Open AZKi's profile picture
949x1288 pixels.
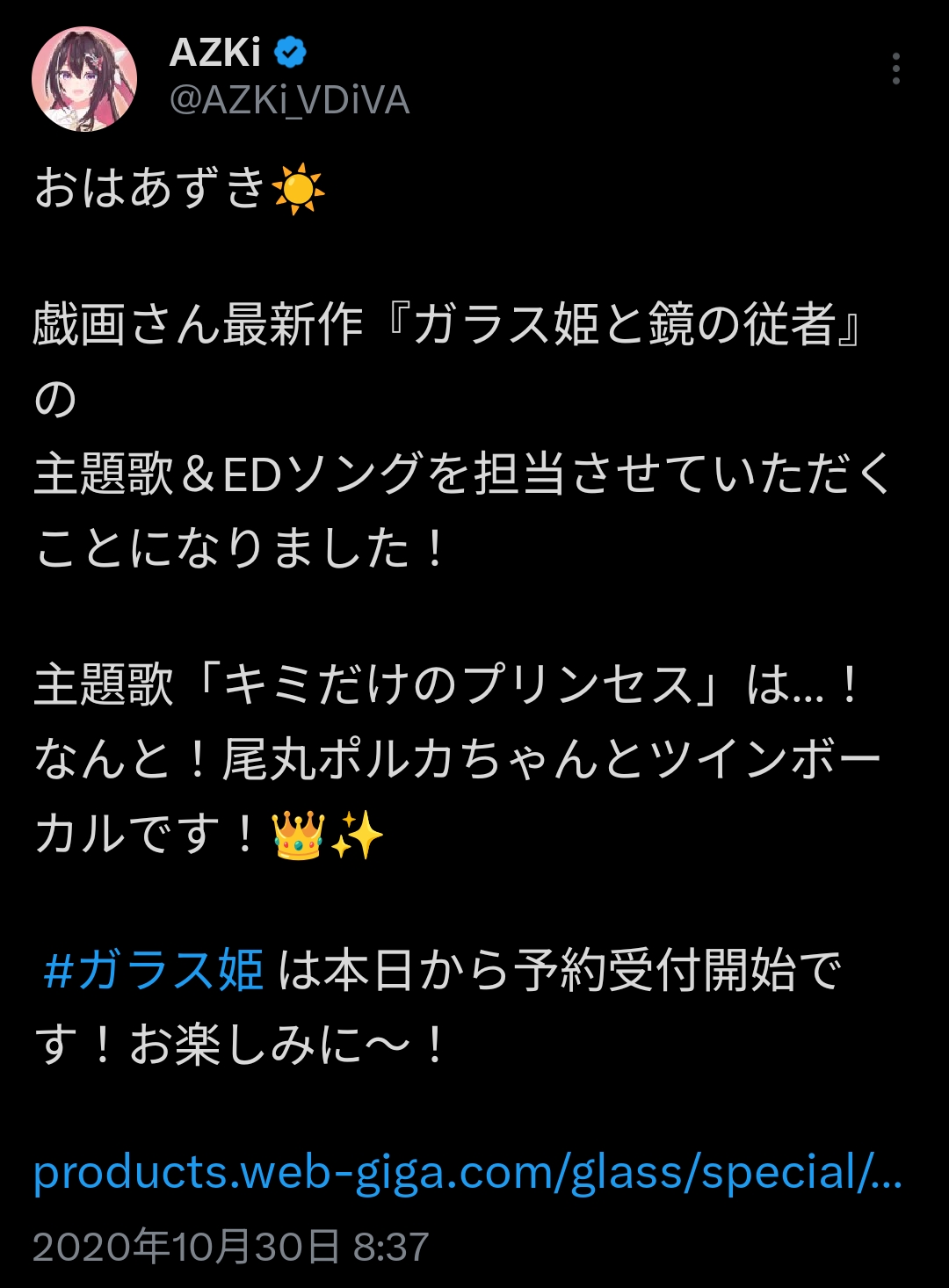pos(84,79)
